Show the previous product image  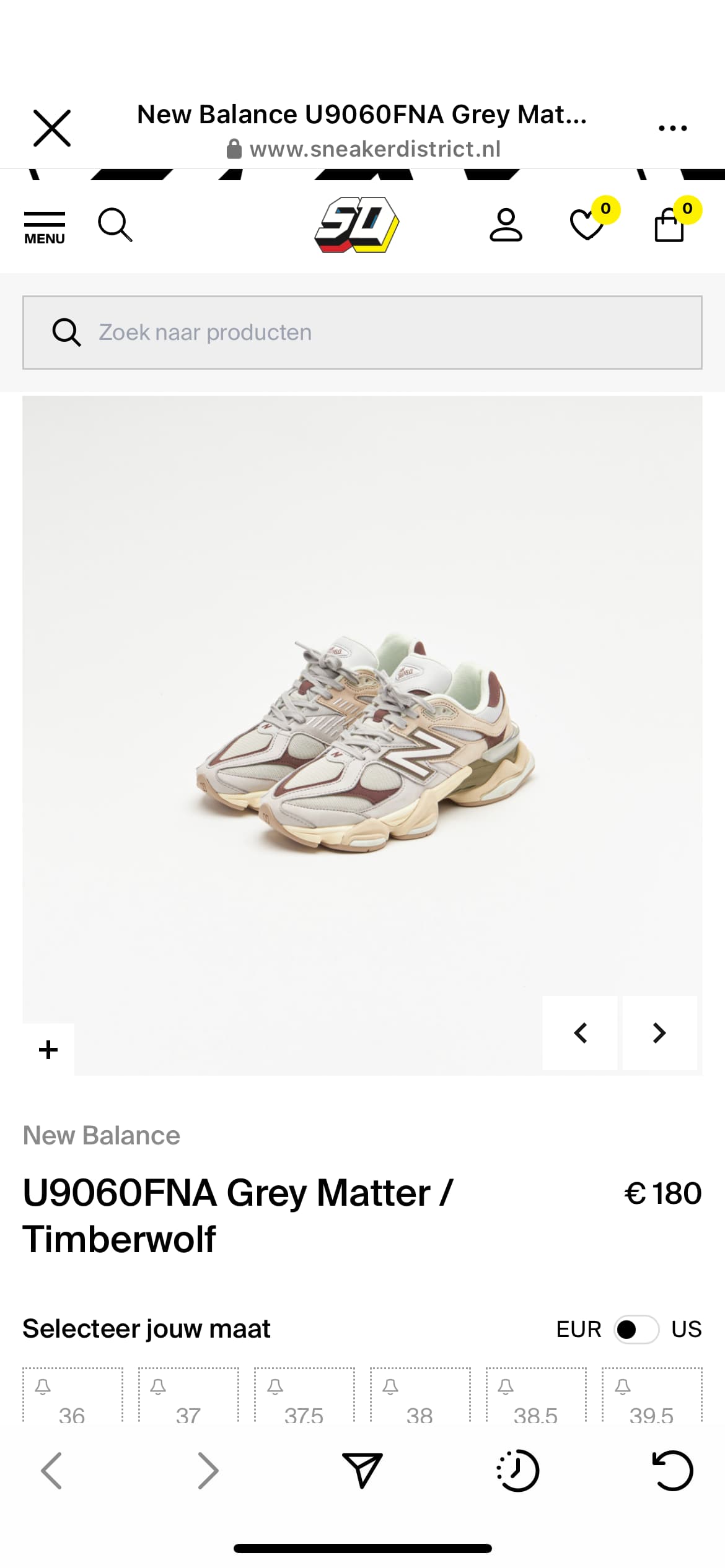tap(580, 1033)
